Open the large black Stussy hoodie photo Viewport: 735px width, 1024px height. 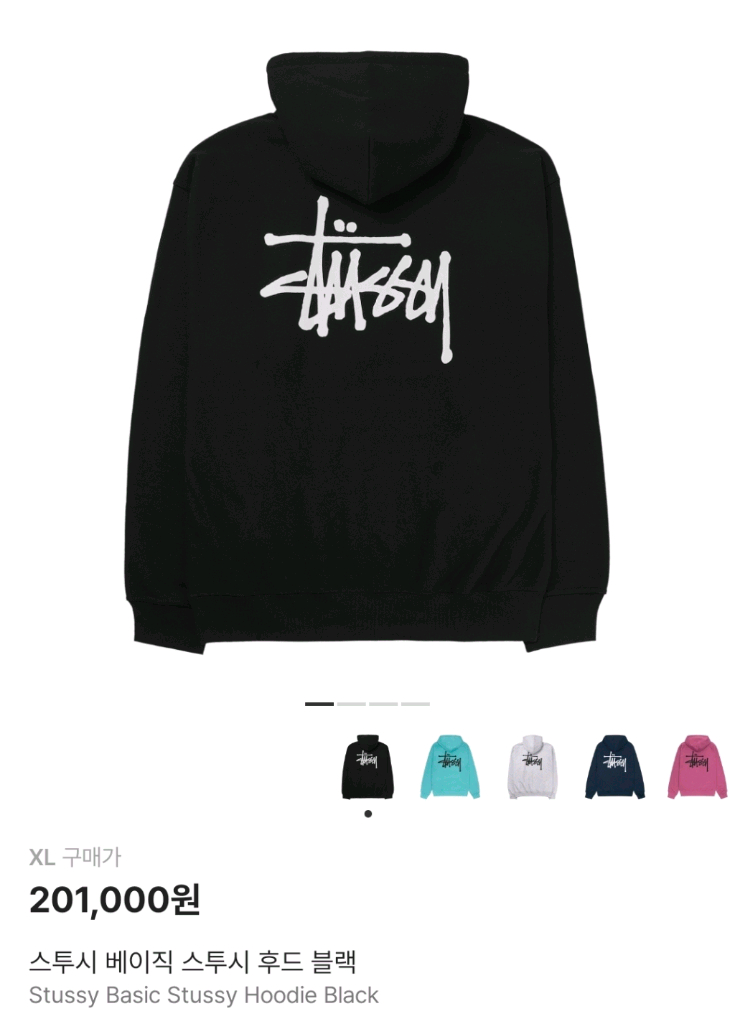coord(367,350)
